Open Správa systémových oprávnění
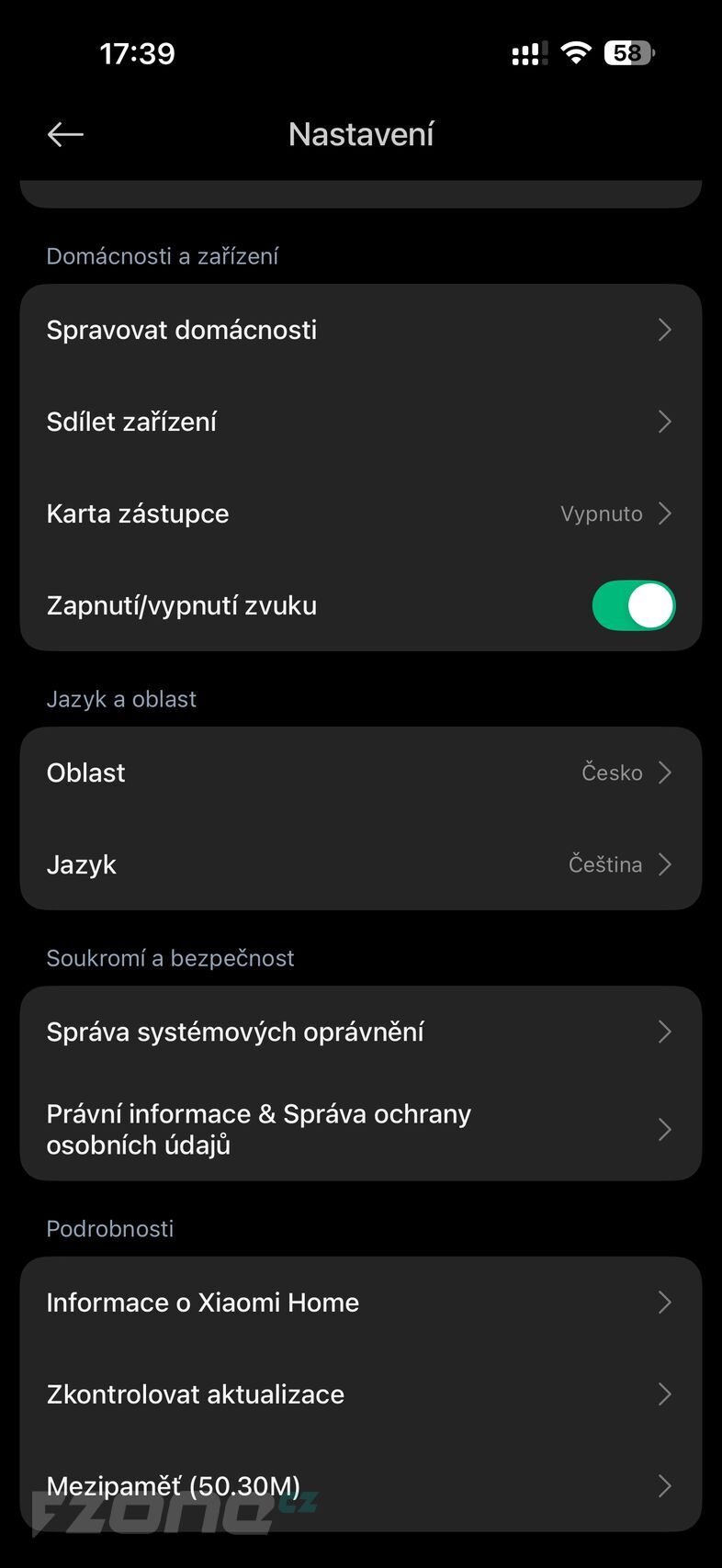722x1568 pixels. [361, 1032]
